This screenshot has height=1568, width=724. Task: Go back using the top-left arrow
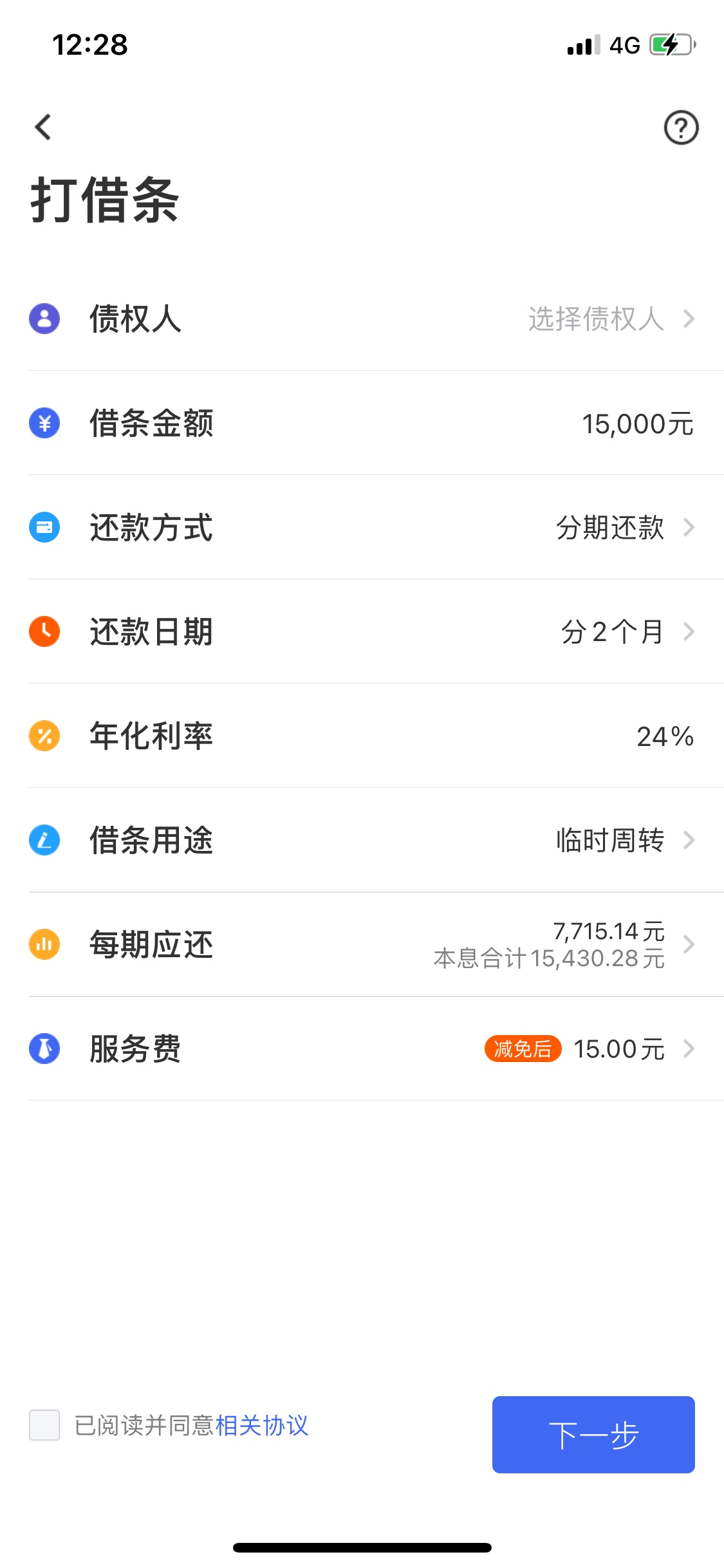(43, 127)
